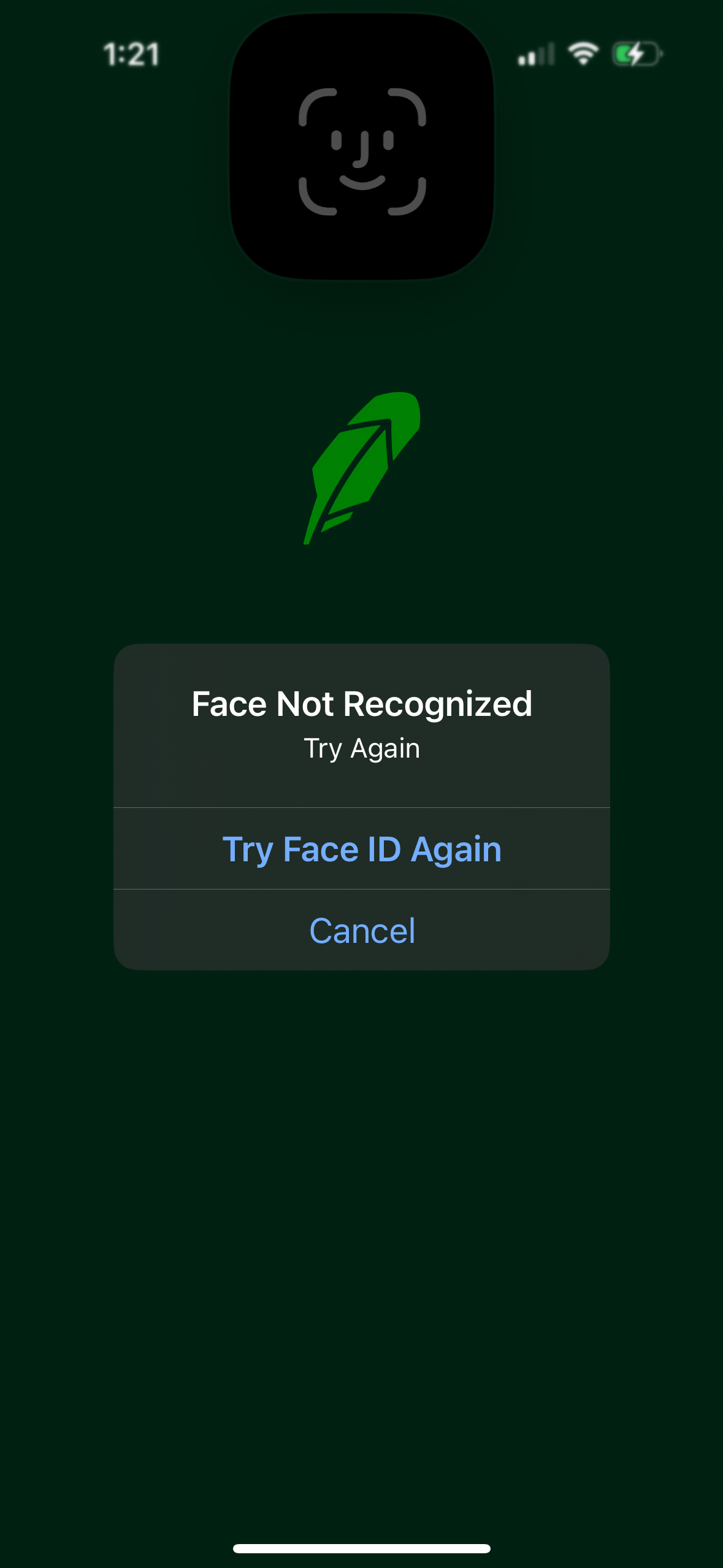The height and width of the screenshot is (1568, 723).
Task: Tap the Wi-Fi icon in status bar
Action: [x=583, y=54]
